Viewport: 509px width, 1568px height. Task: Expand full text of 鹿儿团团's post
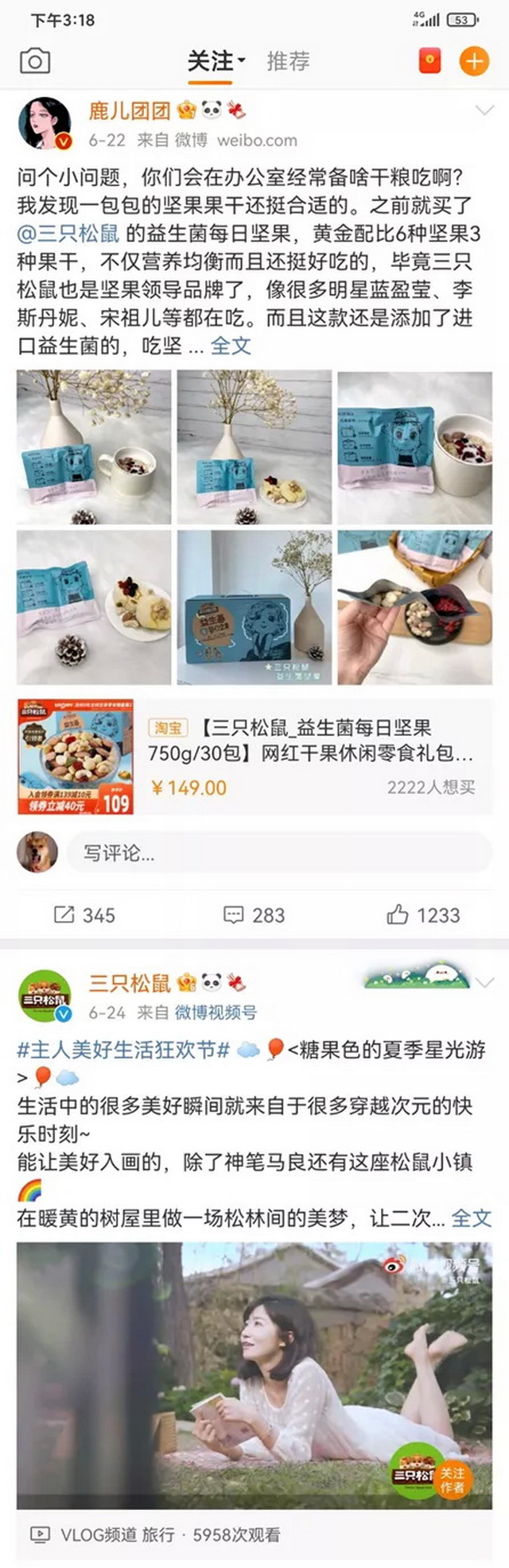click(231, 346)
